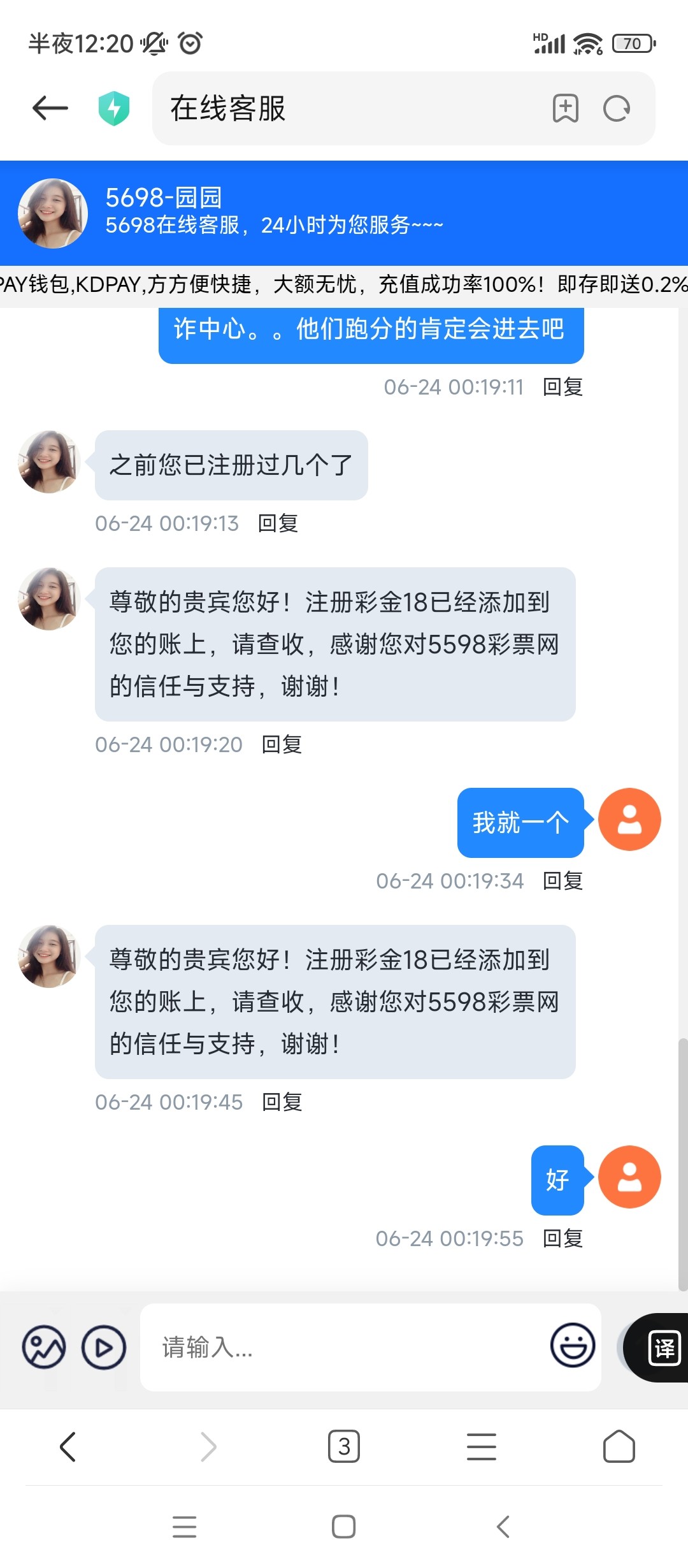Tap 回复 under the 00:19:45 message
This screenshot has width=688, height=1568.
tap(282, 1102)
